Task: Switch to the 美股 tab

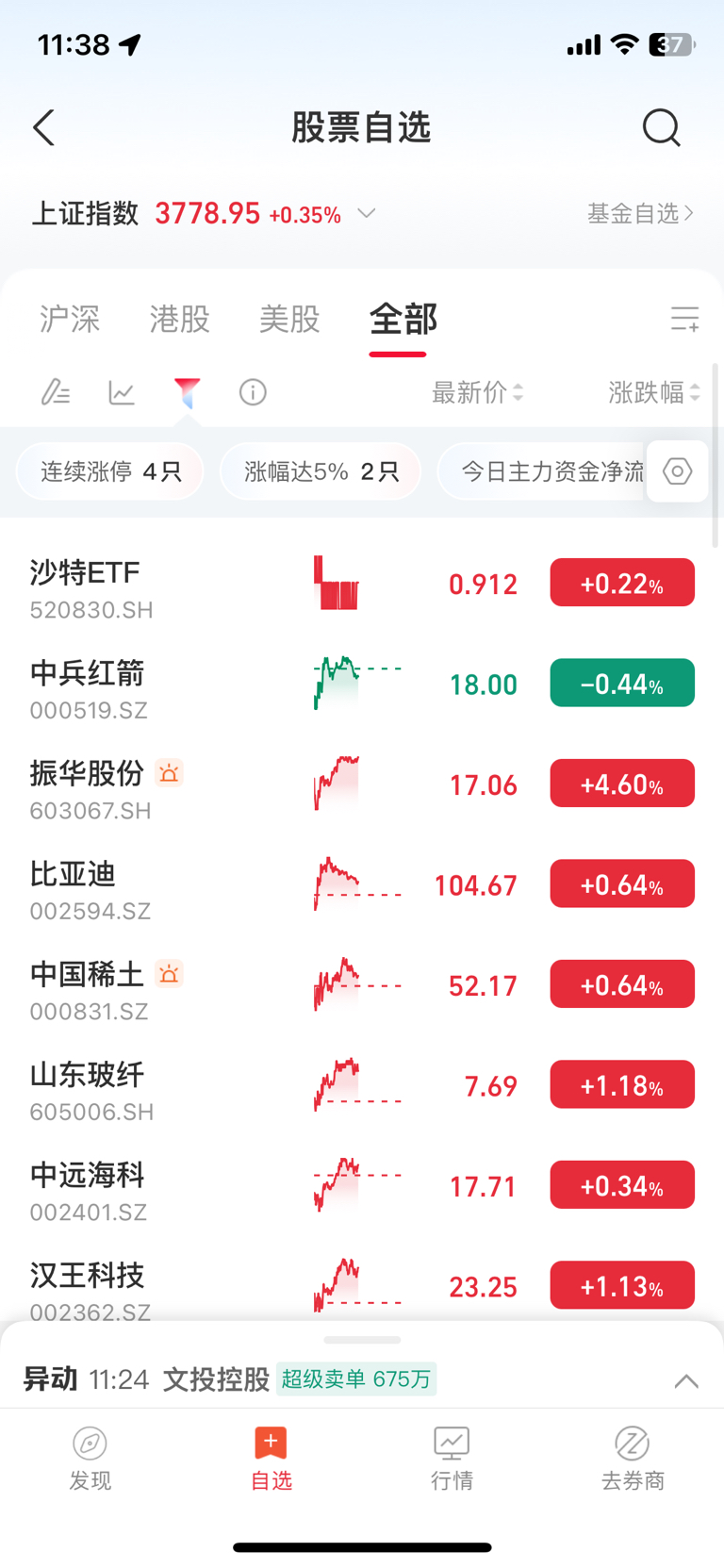Action: pyautogui.click(x=289, y=319)
